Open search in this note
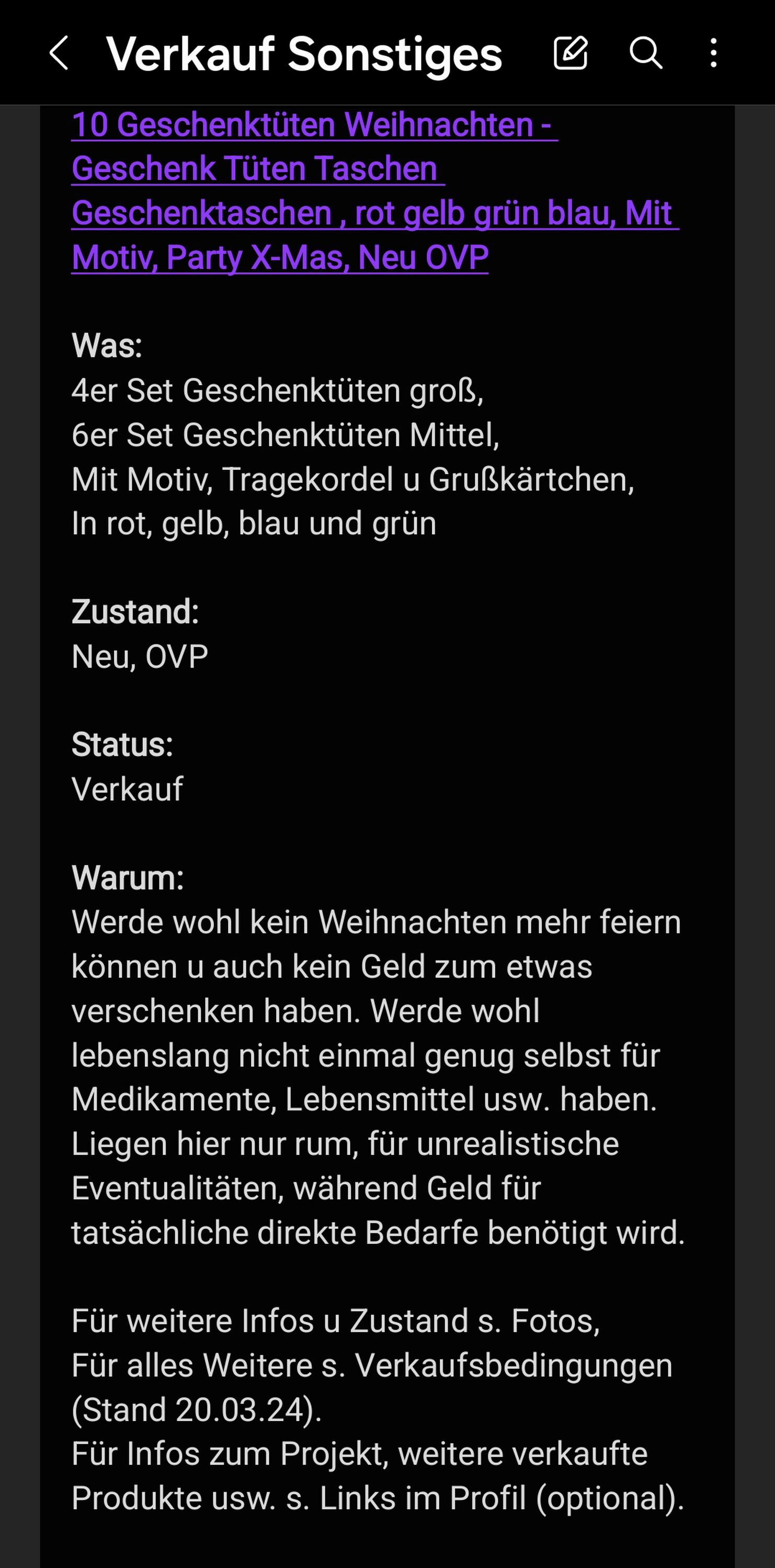775x1568 pixels. pyautogui.click(x=645, y=52)
